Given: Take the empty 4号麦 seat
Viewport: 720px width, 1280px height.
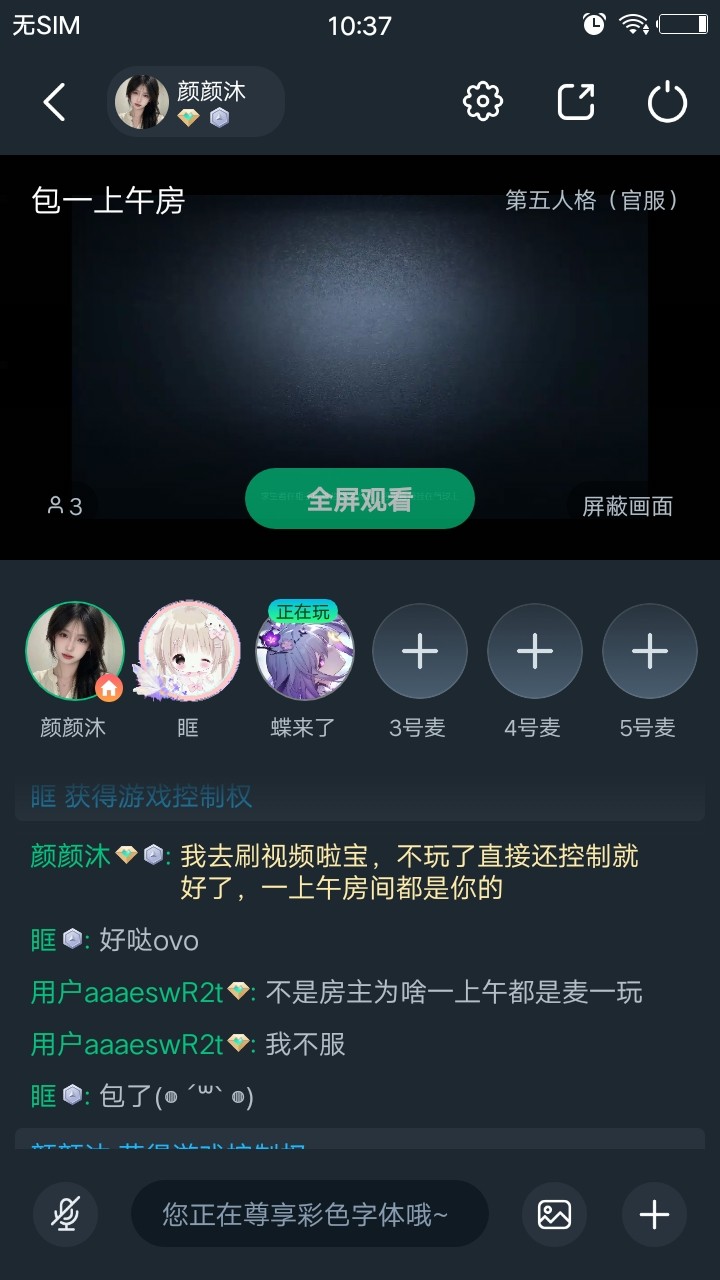Looking at the screenshot, I should tap(534, 652).
